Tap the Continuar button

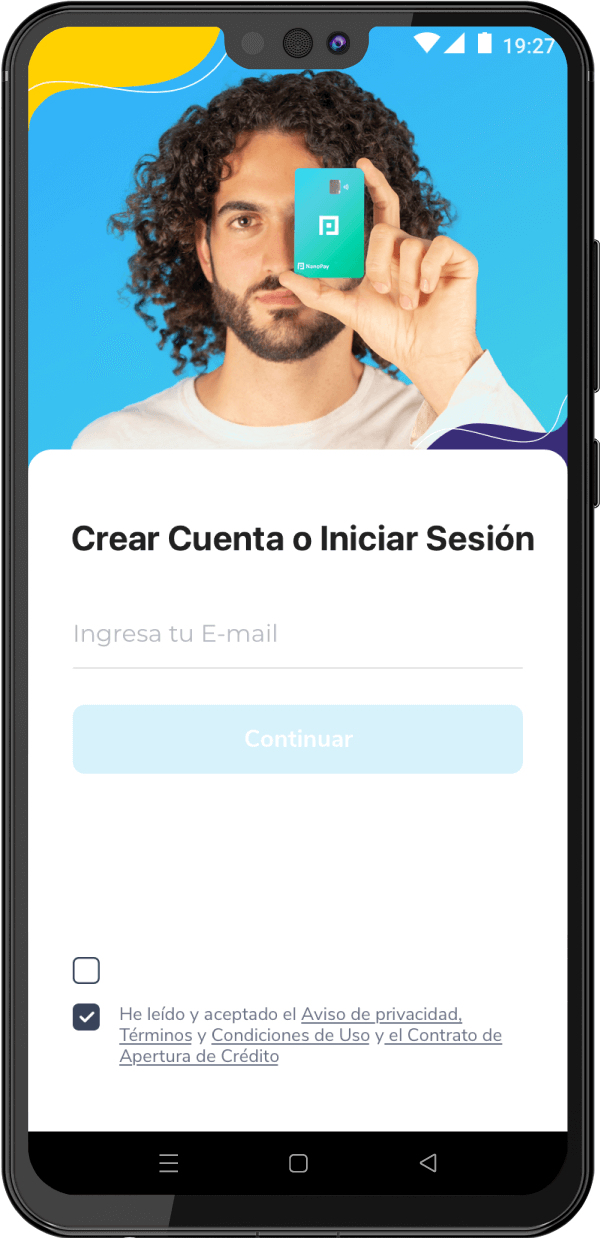pyautogui.click(x=298, y=739)
